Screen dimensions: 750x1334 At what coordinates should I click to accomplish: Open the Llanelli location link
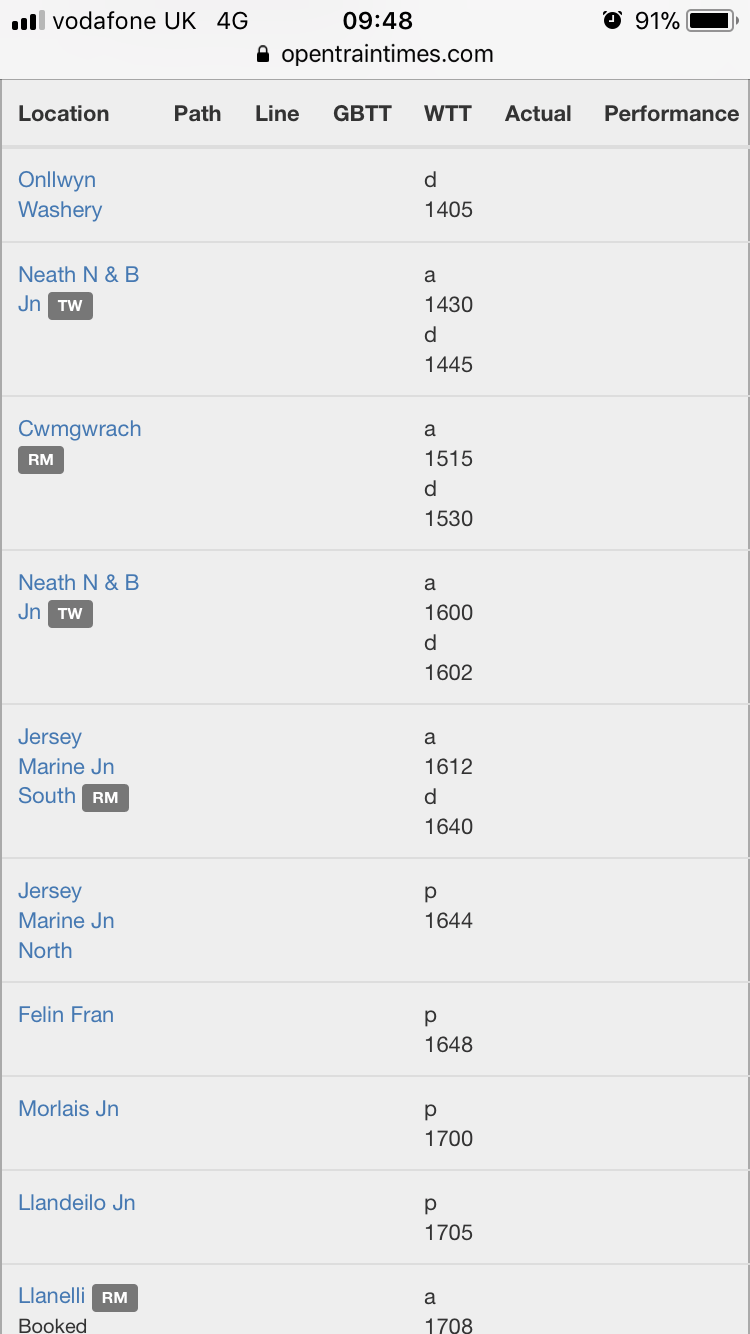[51, 1296]
